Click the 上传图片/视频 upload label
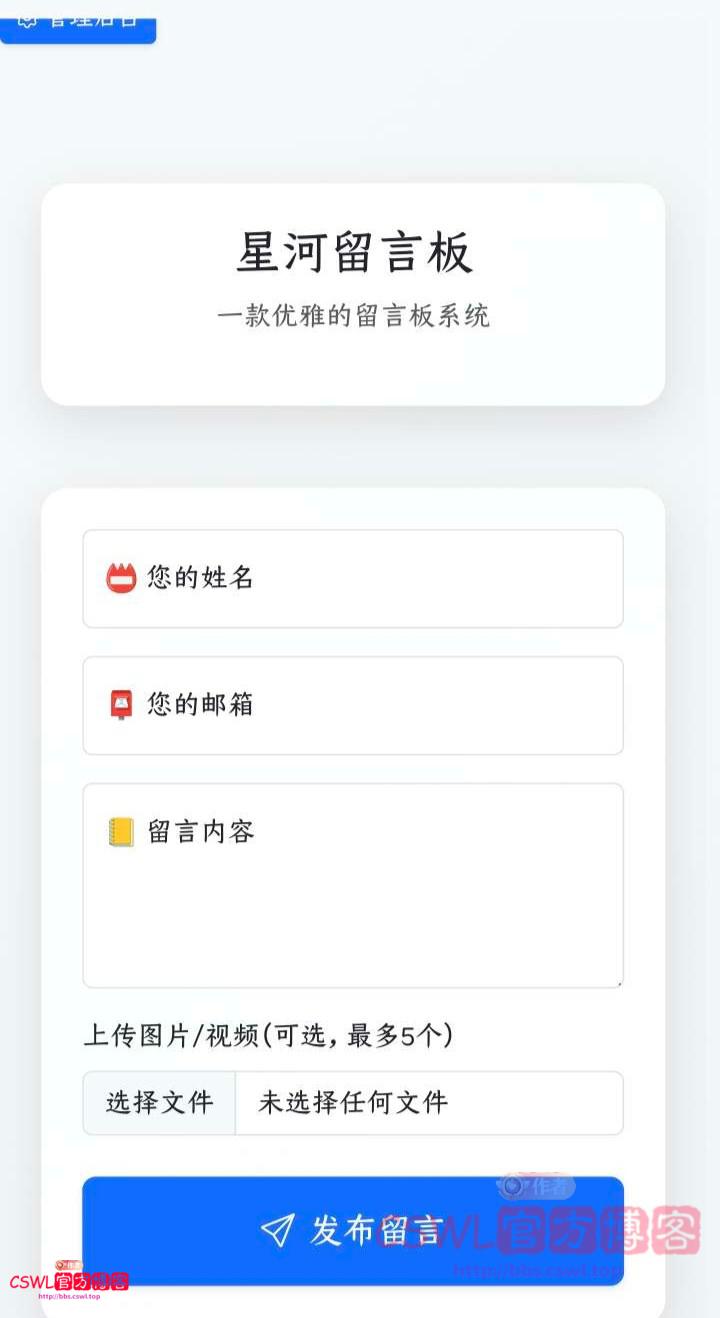The image size is (720, 1318). click(268, 1036)
